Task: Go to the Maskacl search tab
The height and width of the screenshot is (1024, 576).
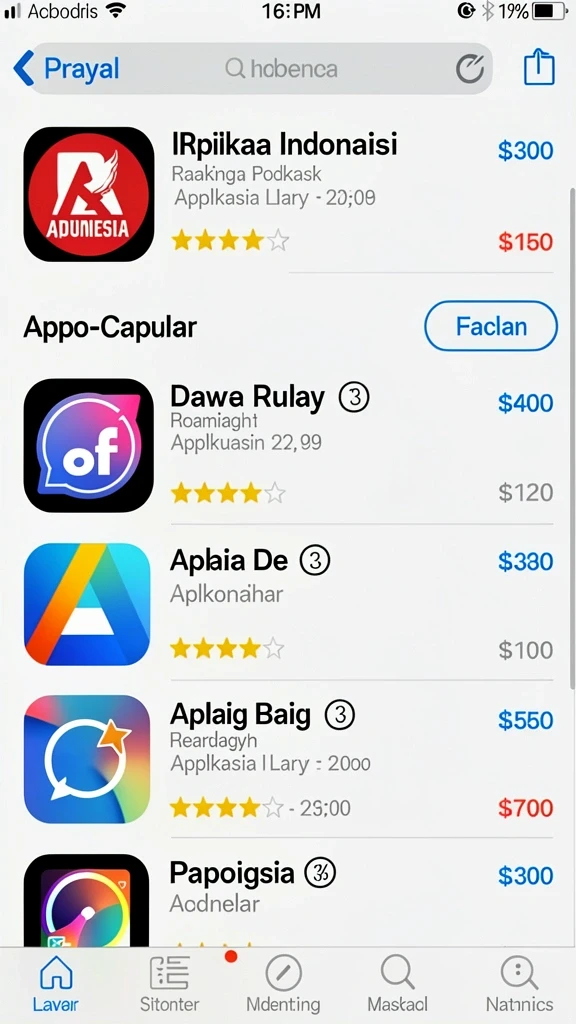Action: pos(397,984)
